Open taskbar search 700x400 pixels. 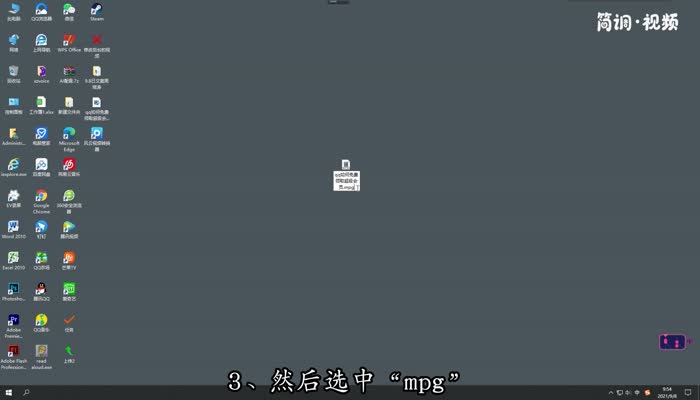click(x=26, y=392)
